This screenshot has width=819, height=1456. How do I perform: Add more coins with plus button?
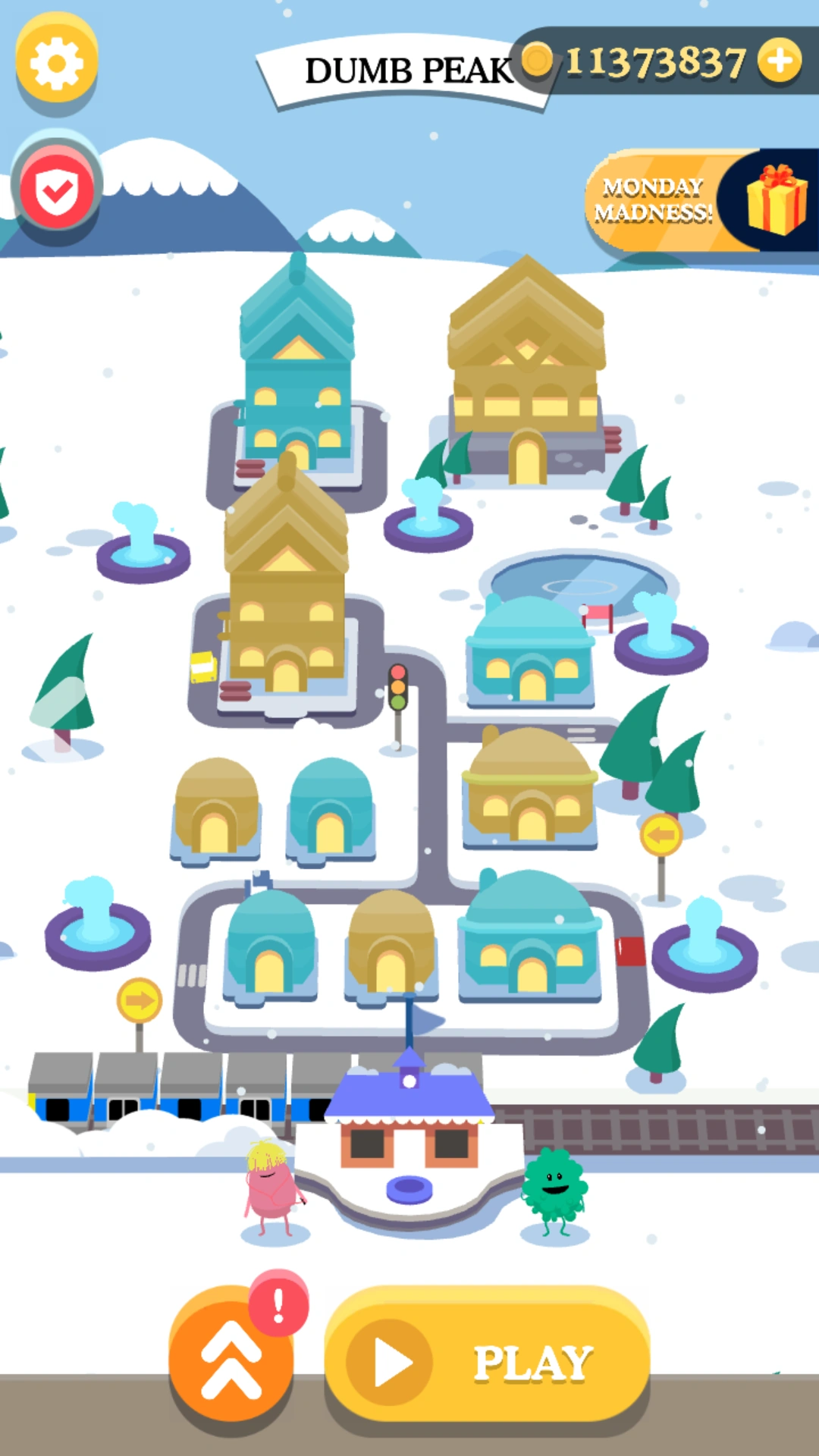pos(780,61)
